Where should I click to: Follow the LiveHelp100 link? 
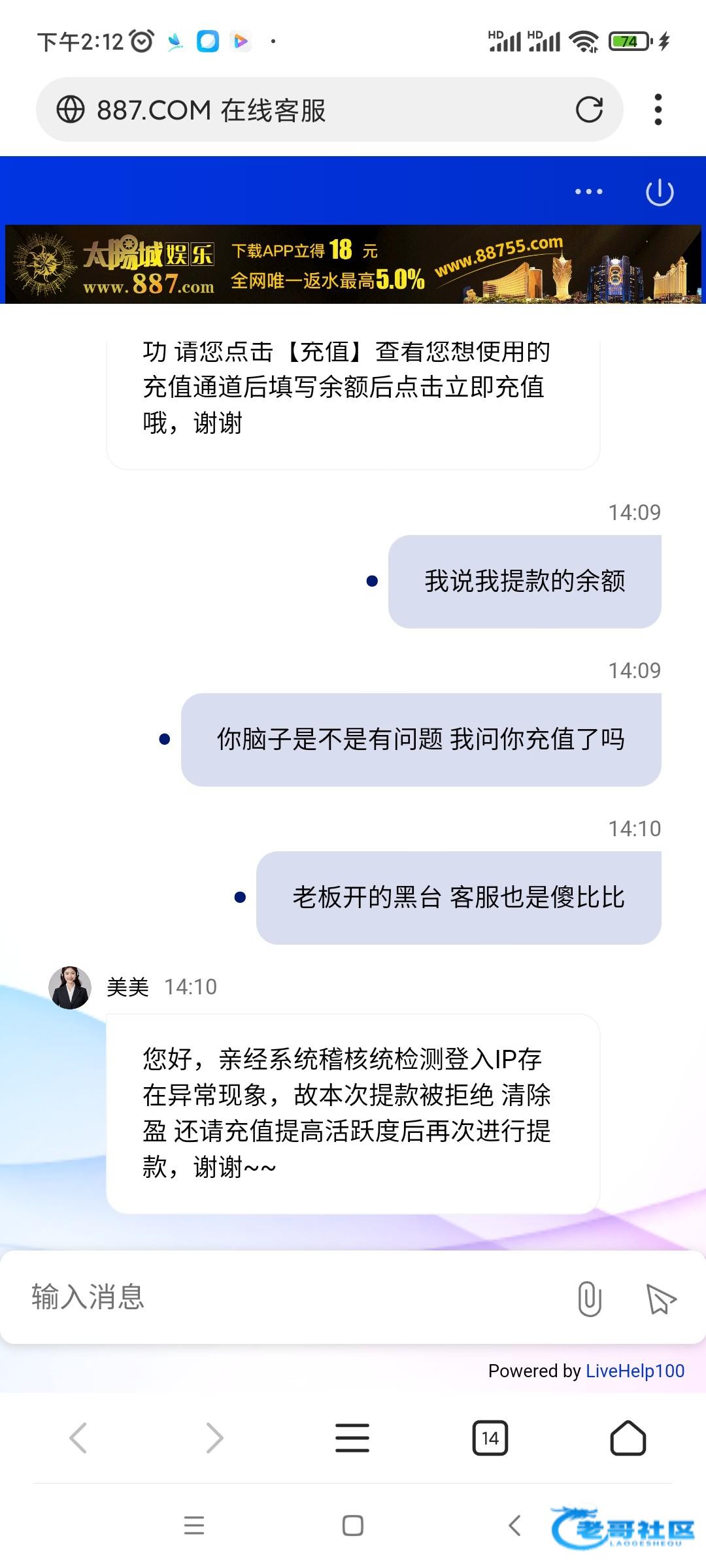635,1371
